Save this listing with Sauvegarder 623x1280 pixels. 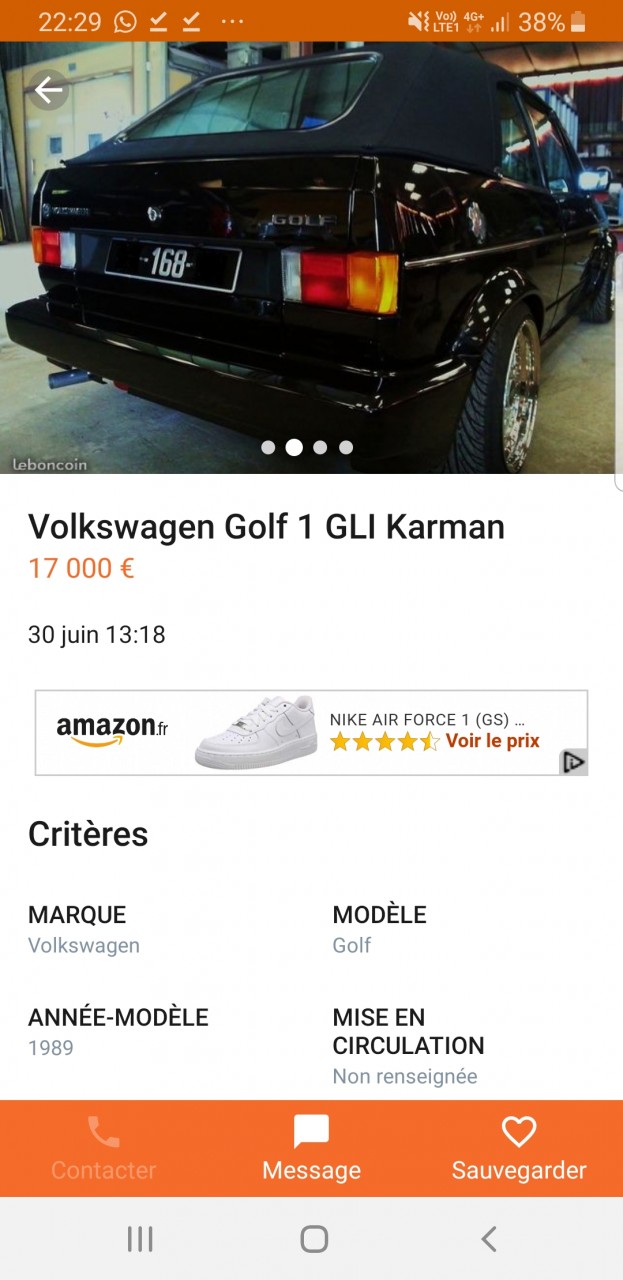coord(519,1148)
